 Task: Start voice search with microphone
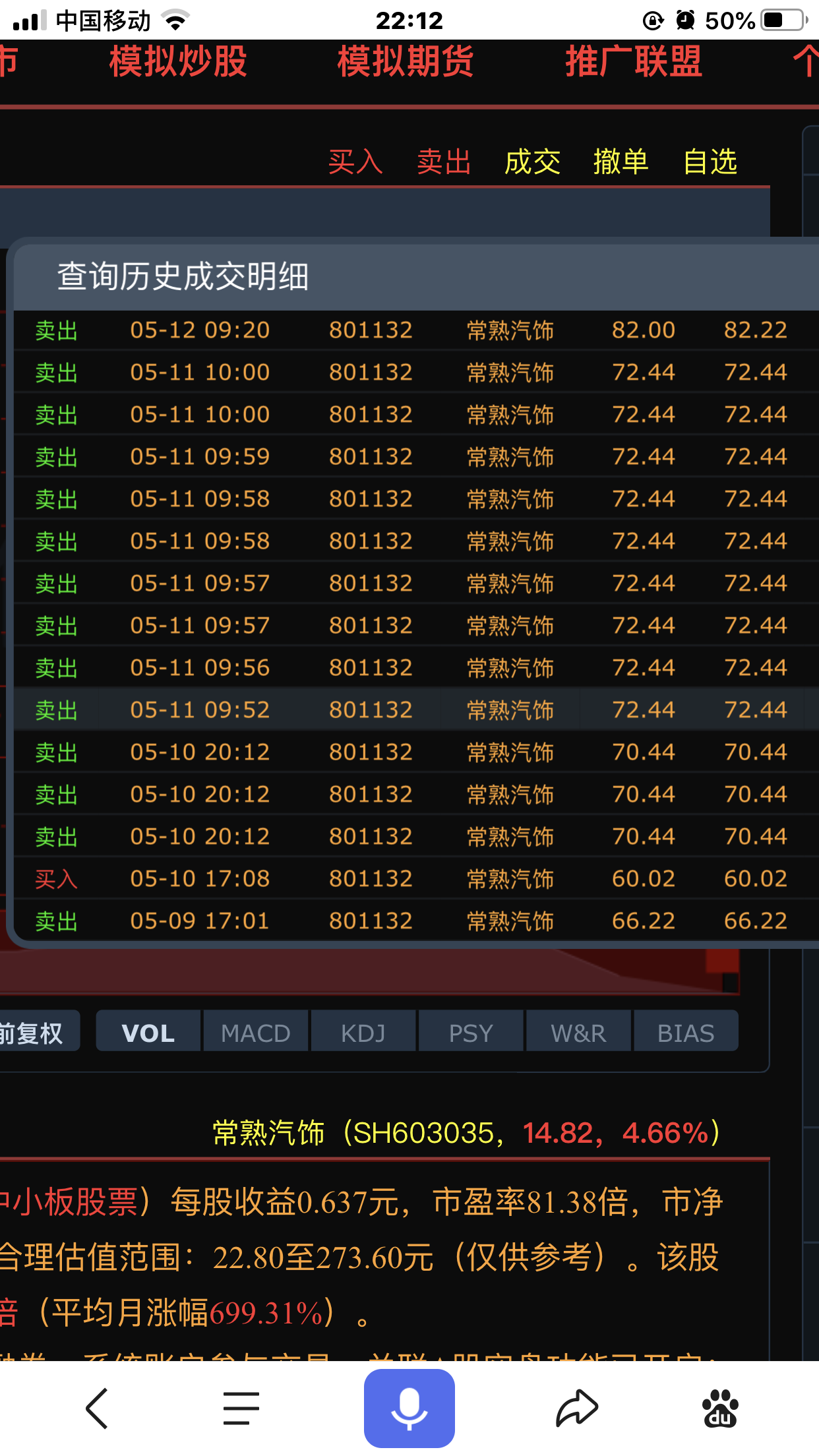click(409, 1409)
